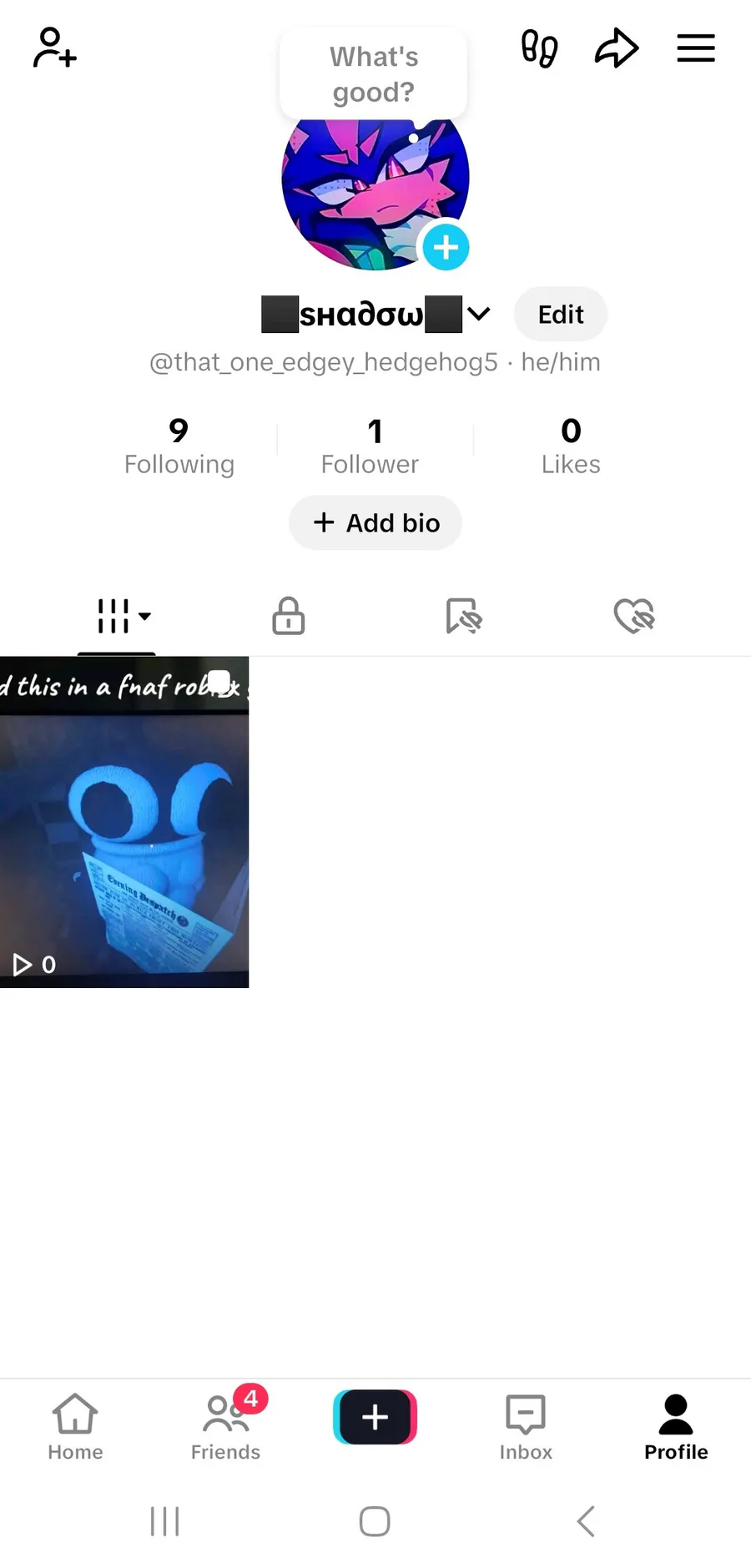Tap Add bio
751x1568 pixels.
click(375, 522)
